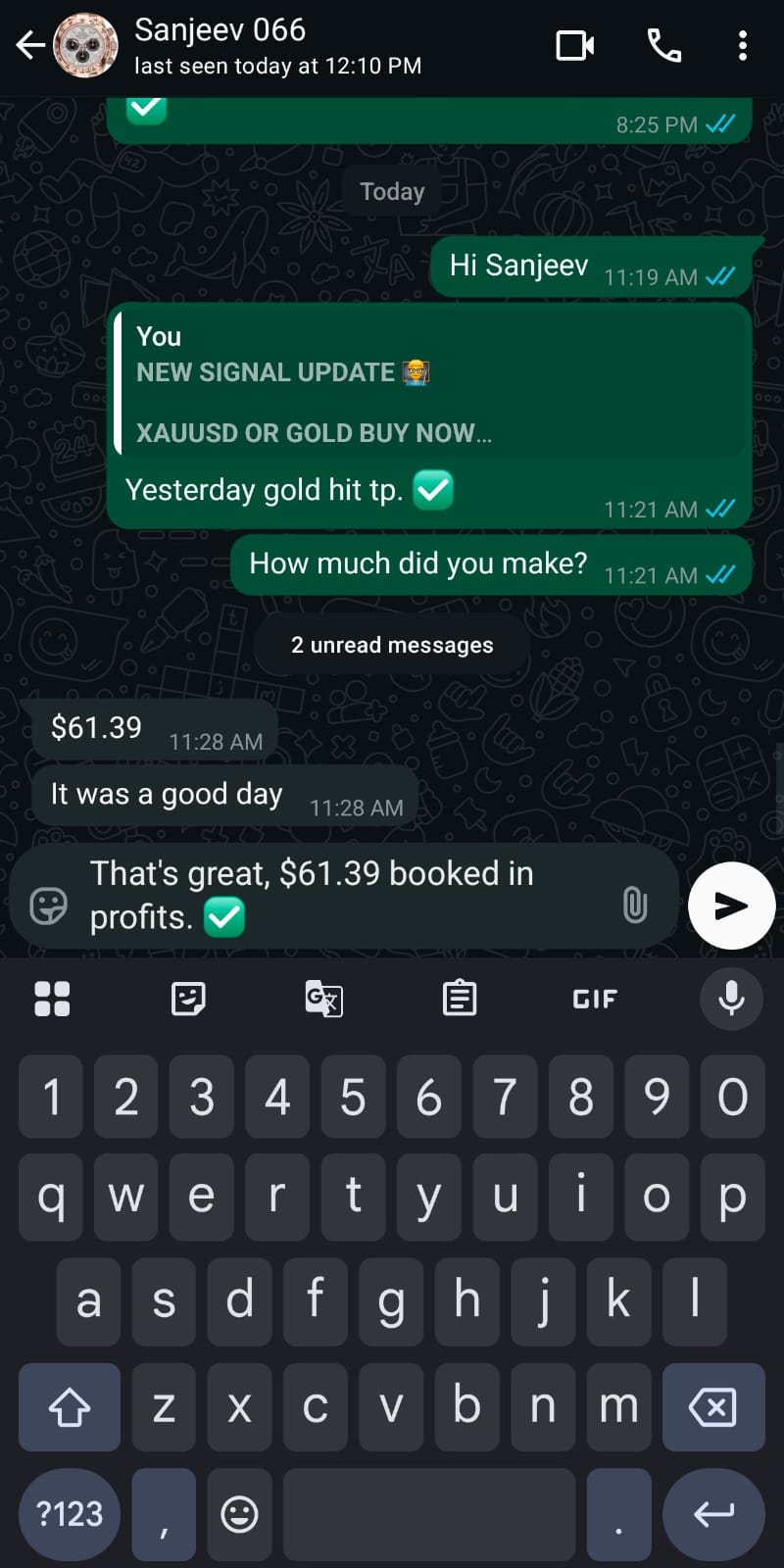
Task: Go back to the chats list
Action: coord(29,45)
